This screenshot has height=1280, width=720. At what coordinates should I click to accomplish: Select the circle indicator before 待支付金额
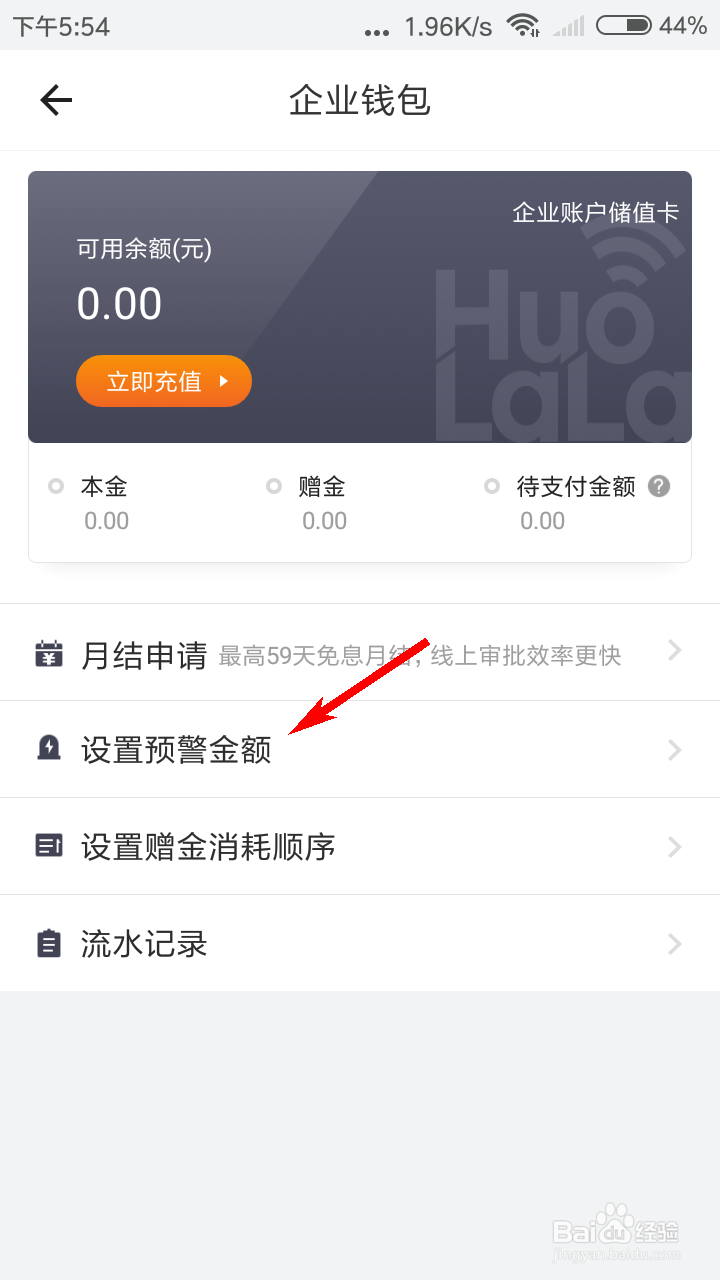[x=492, y=486]
